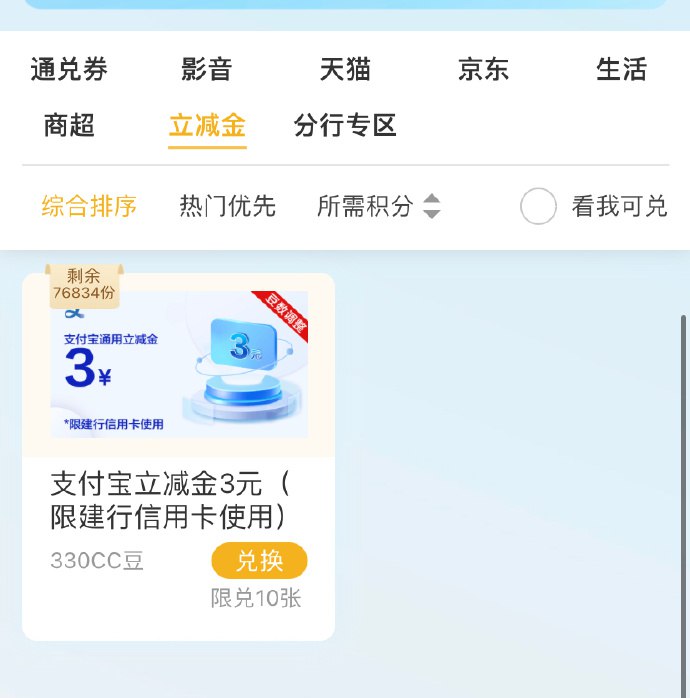The image size is (690, 698).
Task: Tap 兑换 to redeem 支付宝立减金3元
Action: point(259,561)
